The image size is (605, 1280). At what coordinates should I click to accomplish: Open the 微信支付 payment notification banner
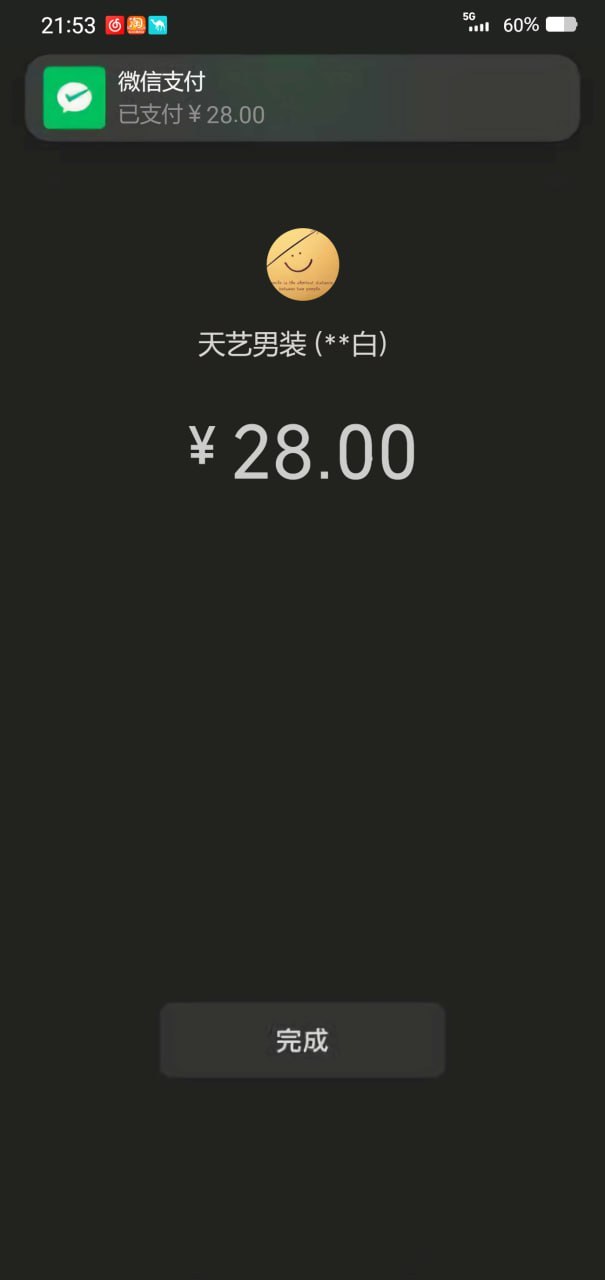[x=302, y=98]
